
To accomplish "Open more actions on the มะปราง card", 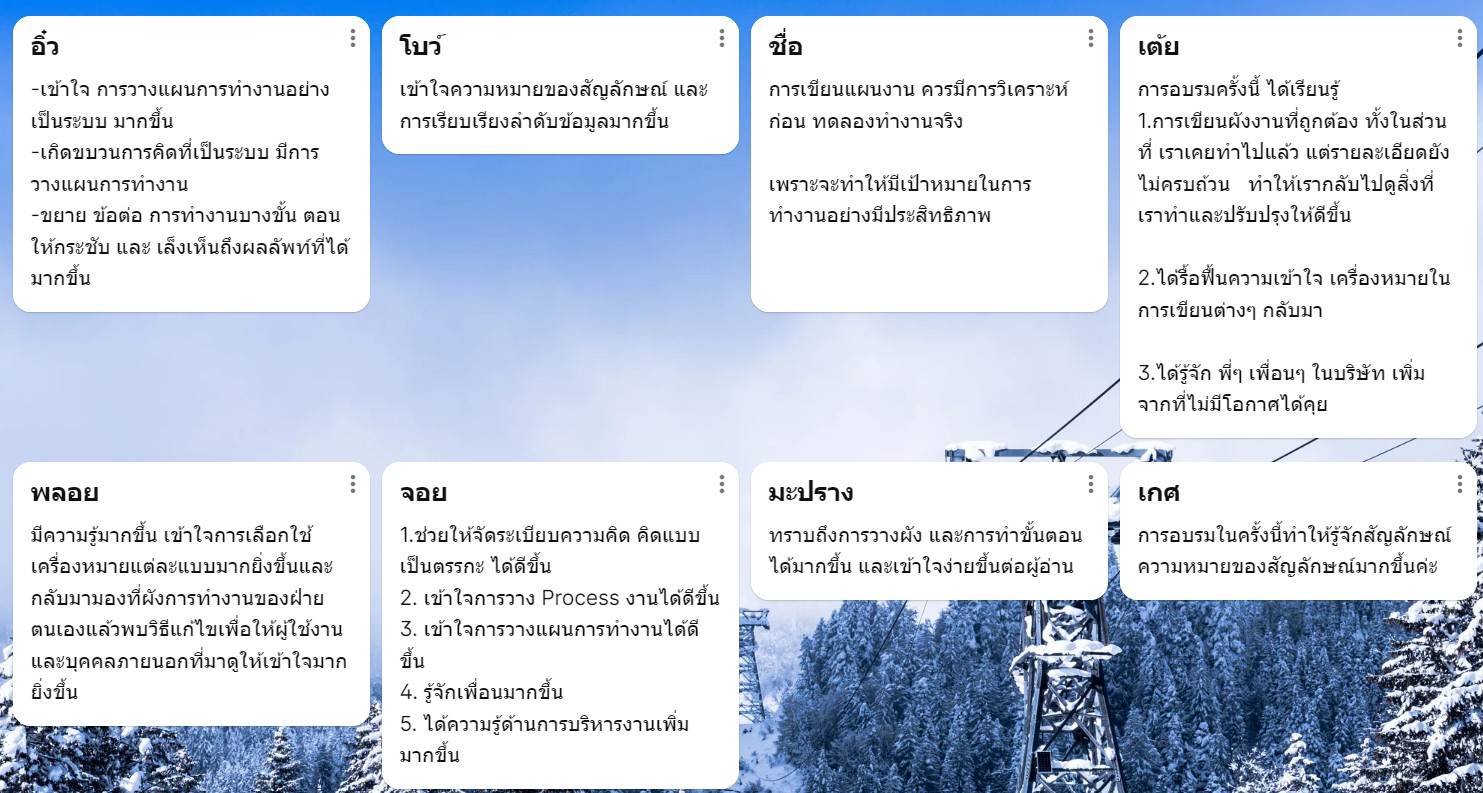I will click(1090, 484).
